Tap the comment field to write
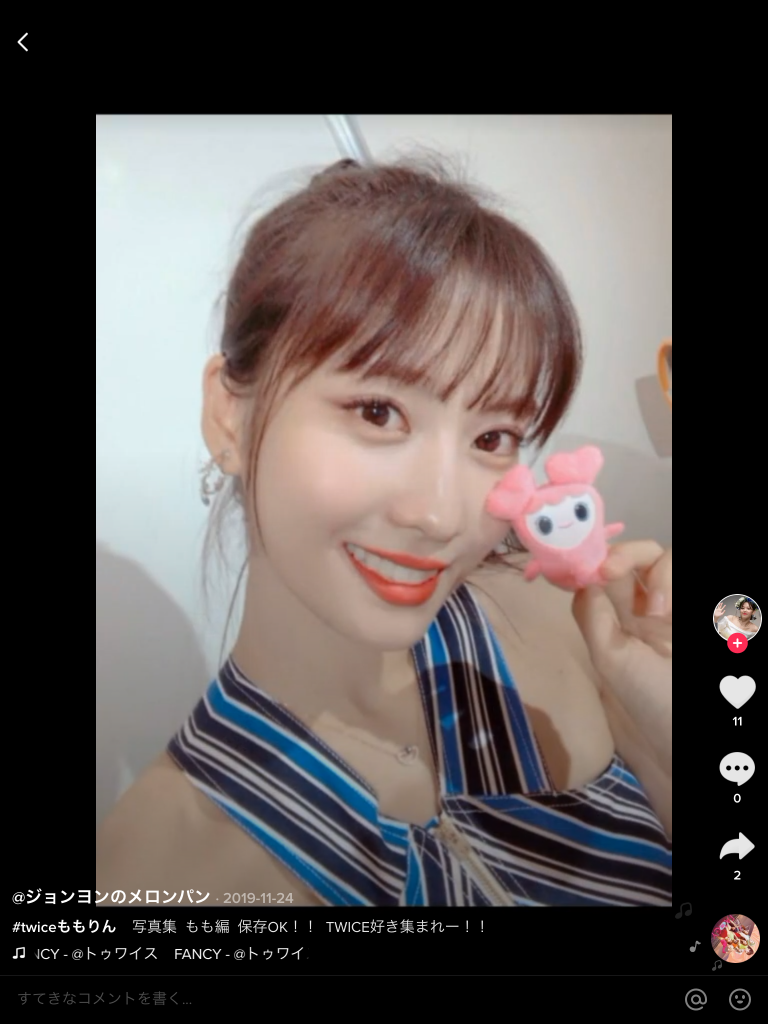Image resolution: width=768 pixels, height=1024 pixels. 300,998
